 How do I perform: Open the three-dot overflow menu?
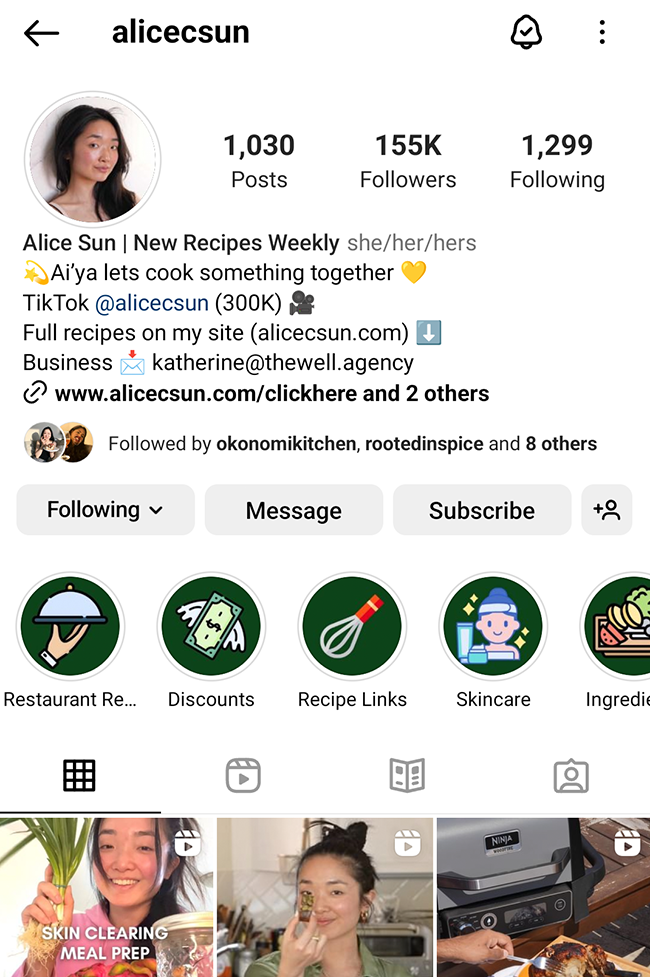[601, 33]
